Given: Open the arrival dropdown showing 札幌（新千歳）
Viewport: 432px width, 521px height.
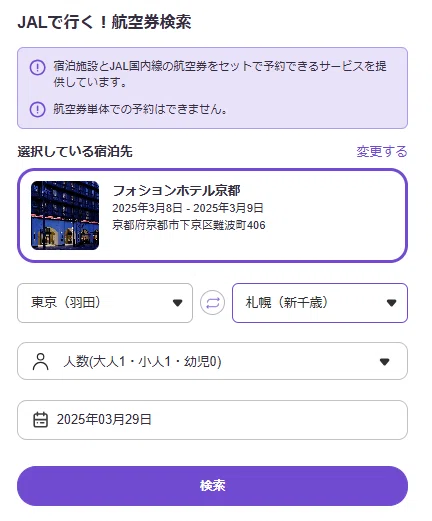Looking at the screenshot, I should click(320, 303).
